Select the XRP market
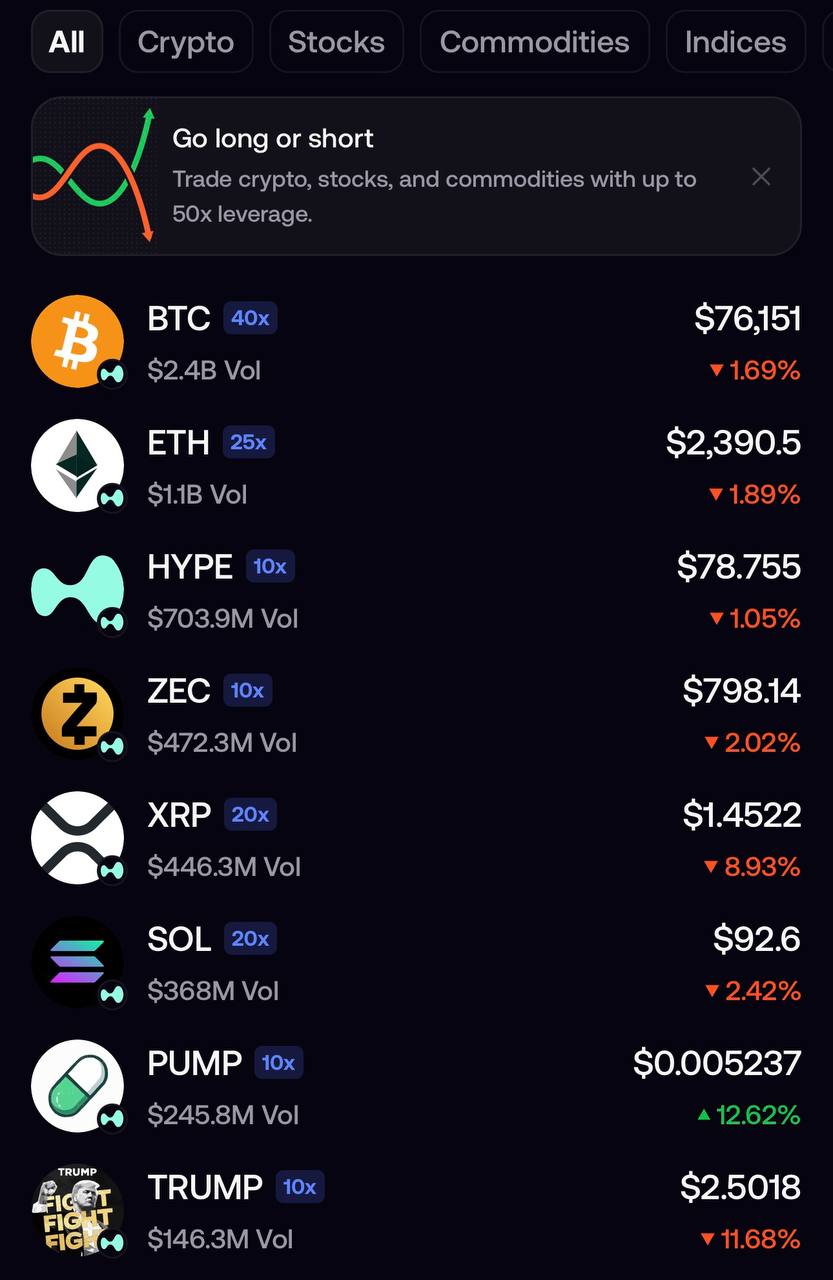Screen dimensions: 833x1280 click(416, 839)
